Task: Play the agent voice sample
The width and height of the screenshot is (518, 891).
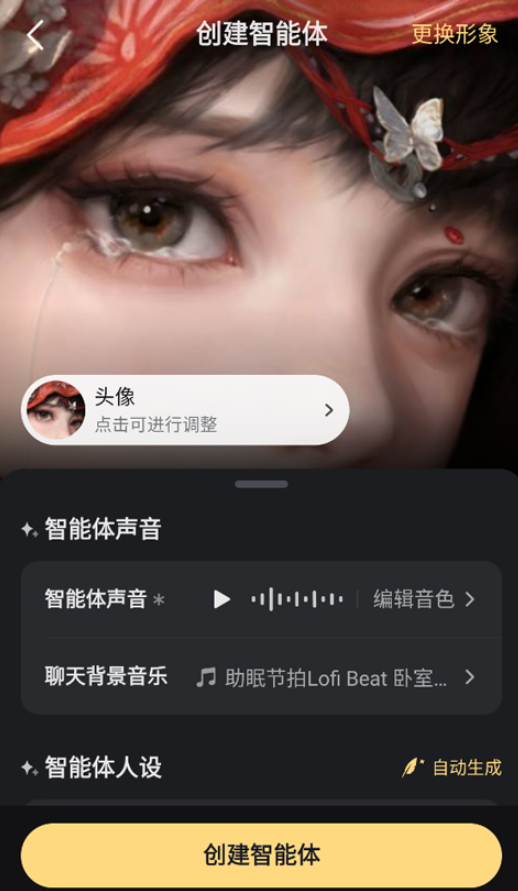Action: click(222, 599)
